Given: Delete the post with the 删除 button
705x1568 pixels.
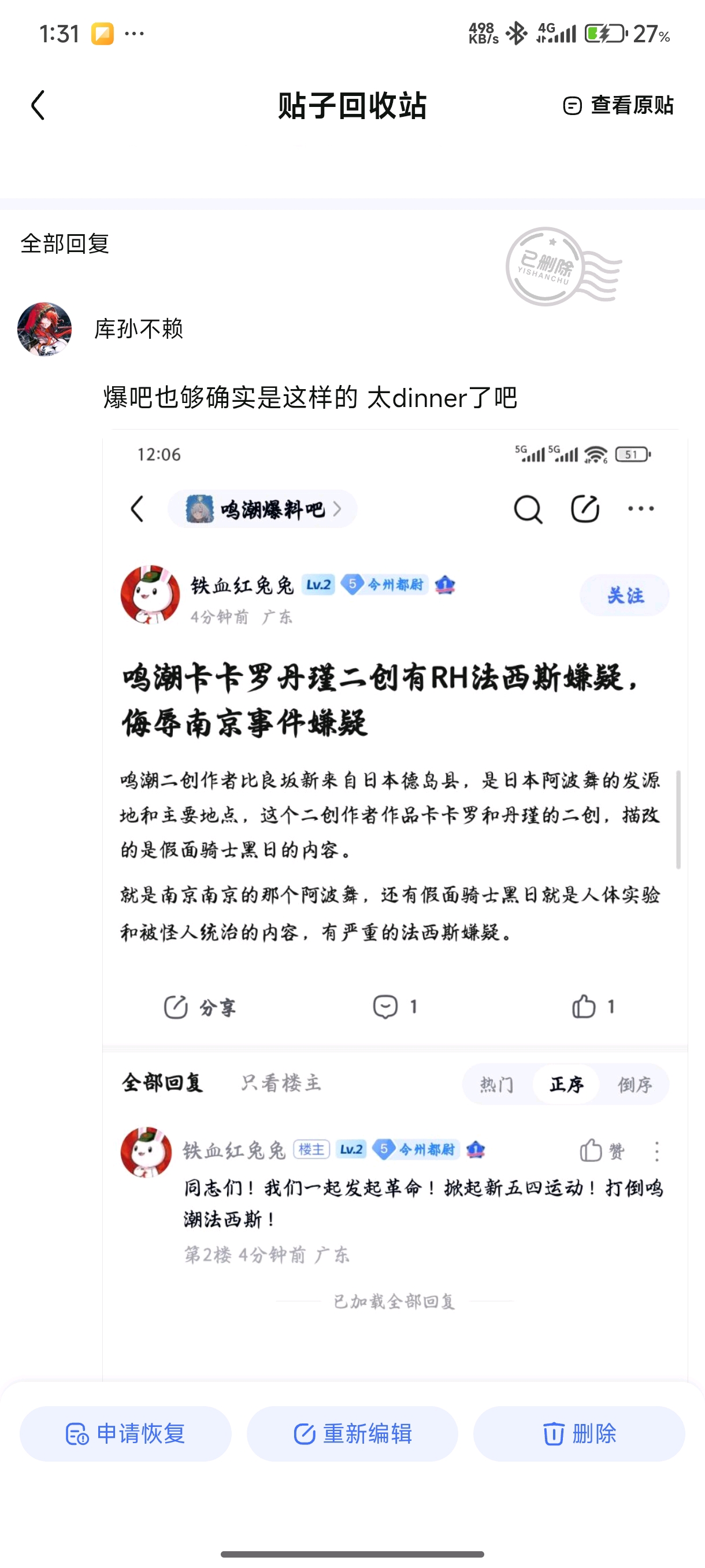Looking at the screenshot, I should point(579,1433).
